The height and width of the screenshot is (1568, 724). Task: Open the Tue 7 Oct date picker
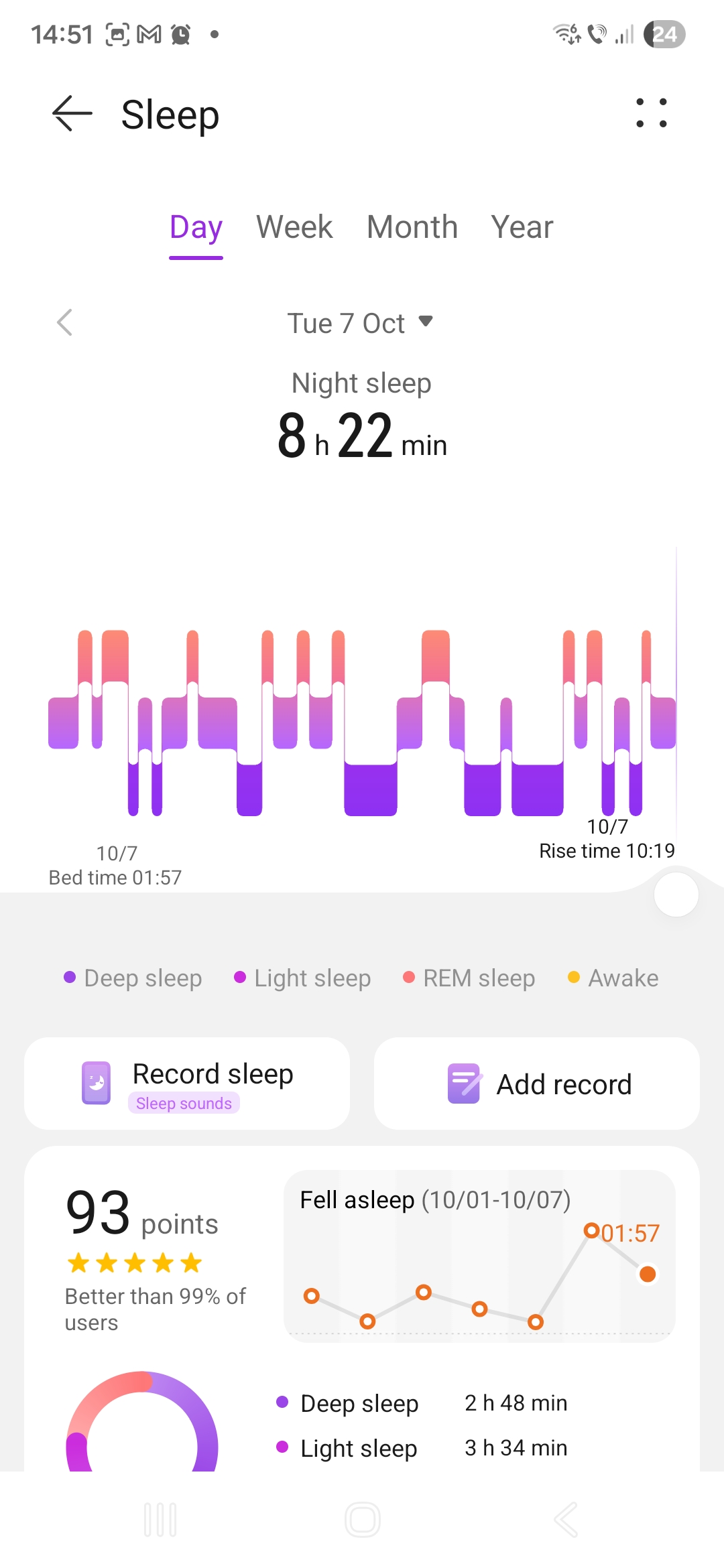coord(361,323)
